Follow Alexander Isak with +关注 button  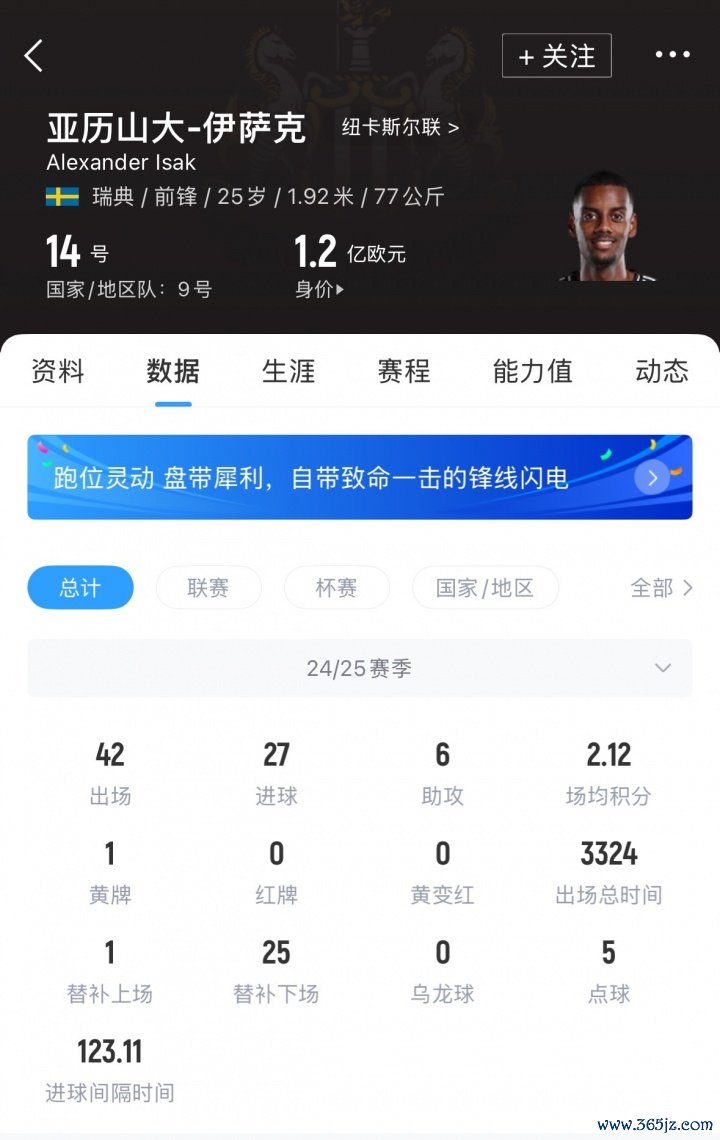(556, 56)
